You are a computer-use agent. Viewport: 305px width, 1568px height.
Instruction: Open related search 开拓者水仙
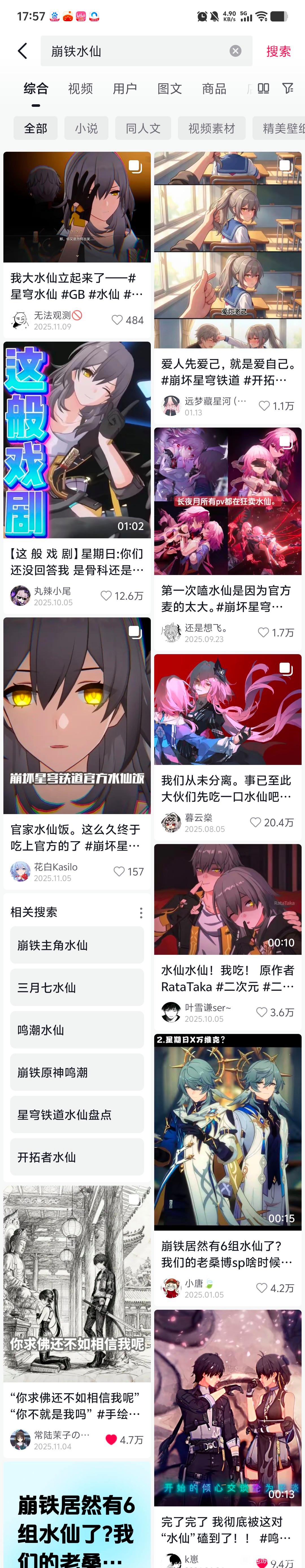pyautogui.click(x=77, y=1157)
